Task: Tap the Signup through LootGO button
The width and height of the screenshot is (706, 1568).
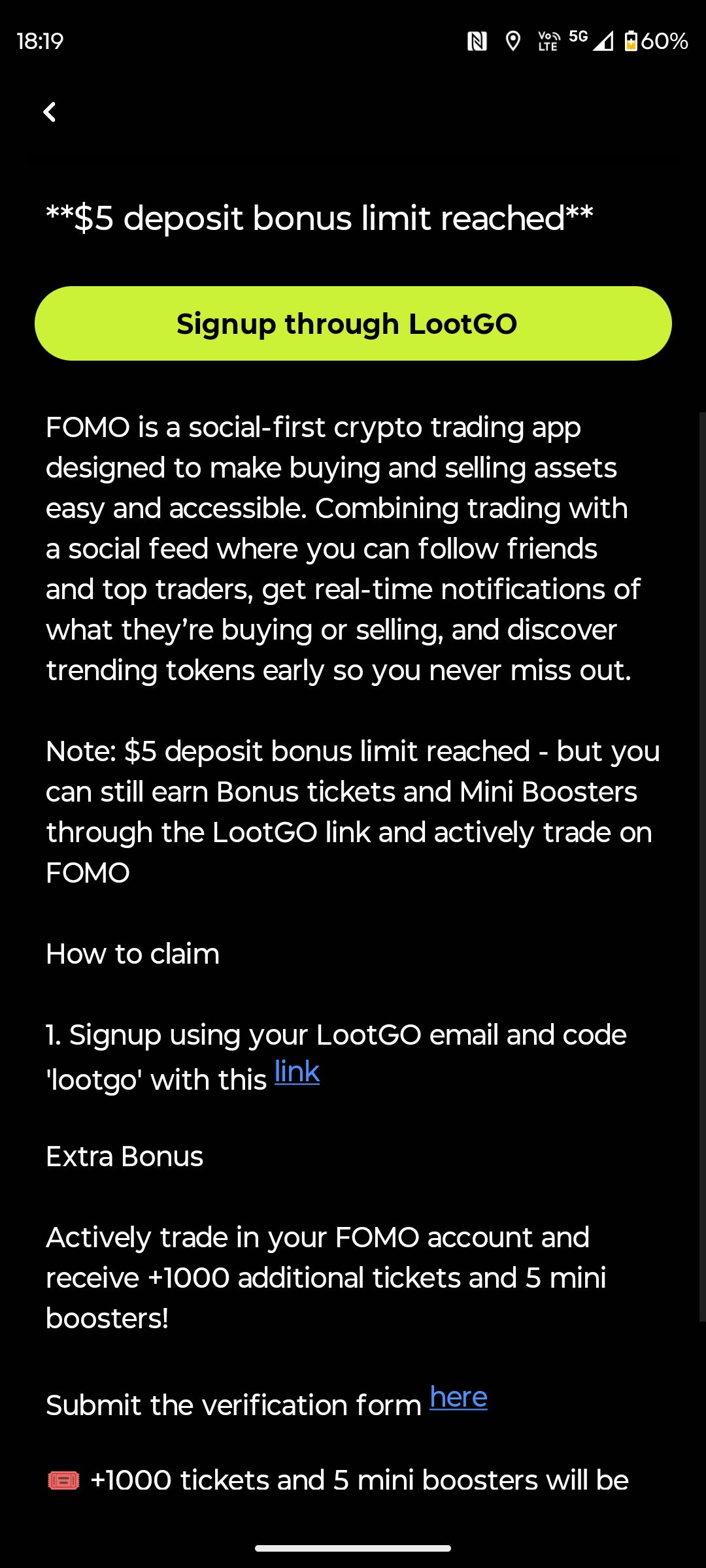Action: pos(353,323)
